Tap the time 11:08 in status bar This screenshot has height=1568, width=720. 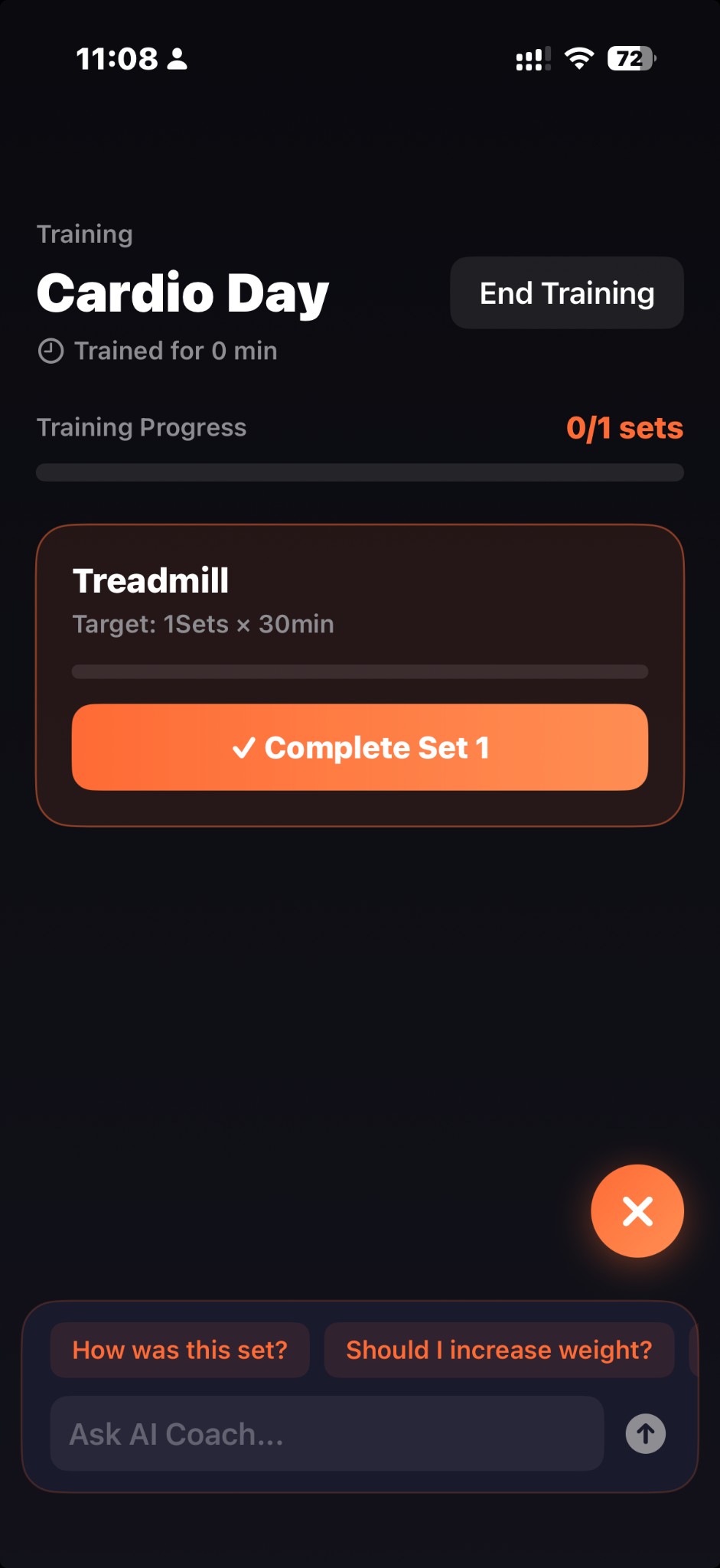pos(116,58)
